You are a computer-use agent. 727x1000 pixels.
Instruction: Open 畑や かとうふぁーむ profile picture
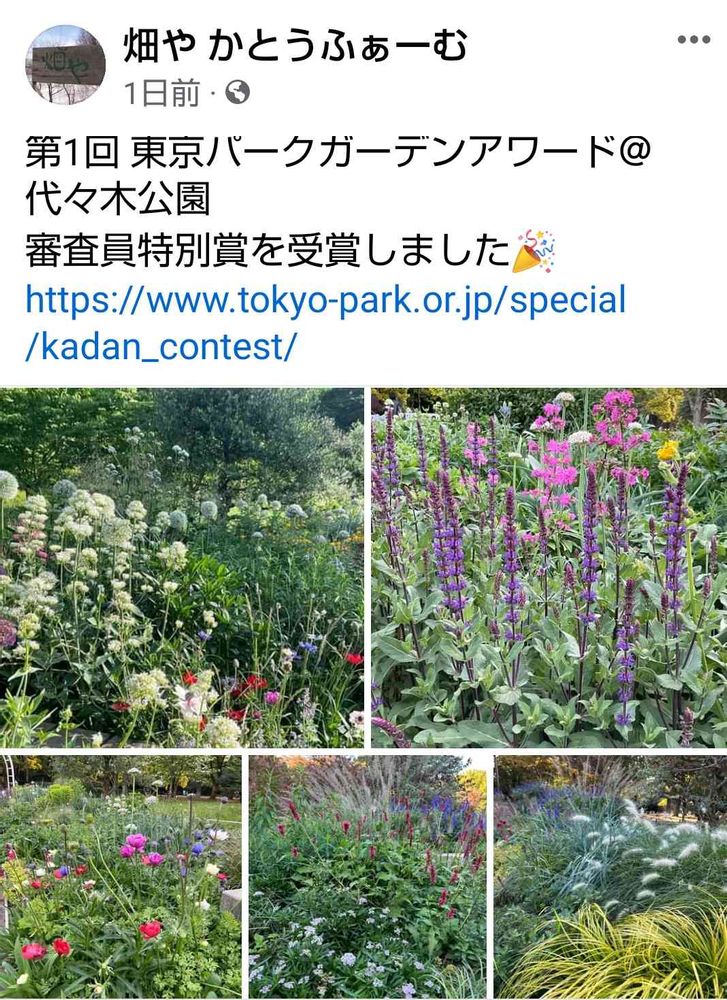click(x=66, y=65)
